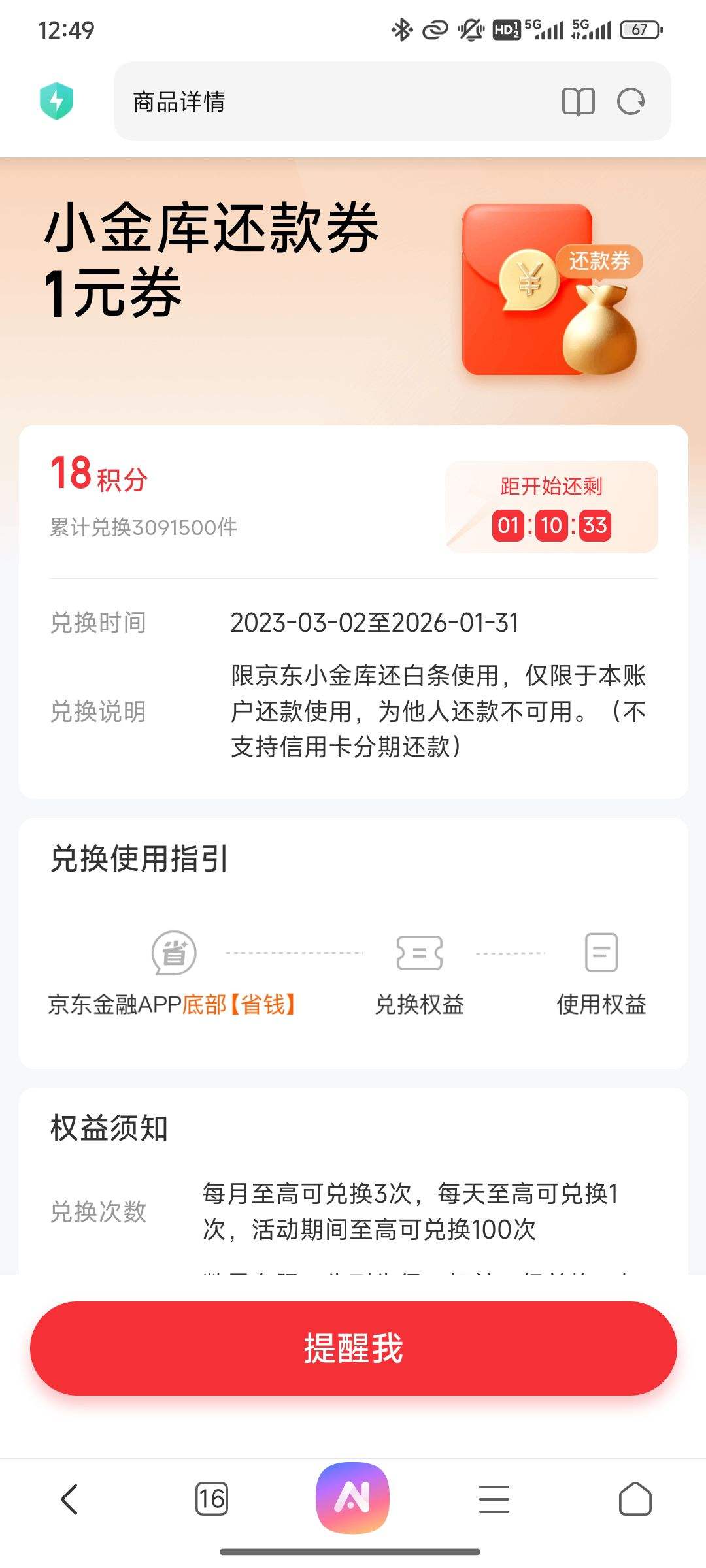Tap the green security shield icon
This screenshot has width=706, height=1568.
56,102
